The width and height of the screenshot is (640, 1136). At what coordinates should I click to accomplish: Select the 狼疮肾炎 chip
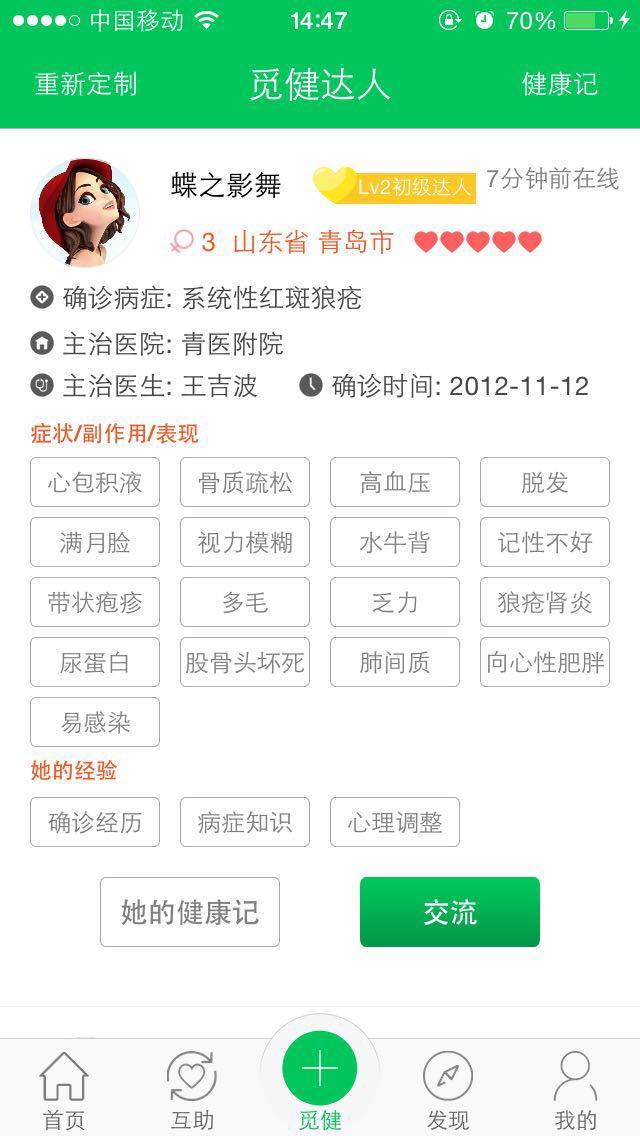pyautogui.click(x=545, y=603)
